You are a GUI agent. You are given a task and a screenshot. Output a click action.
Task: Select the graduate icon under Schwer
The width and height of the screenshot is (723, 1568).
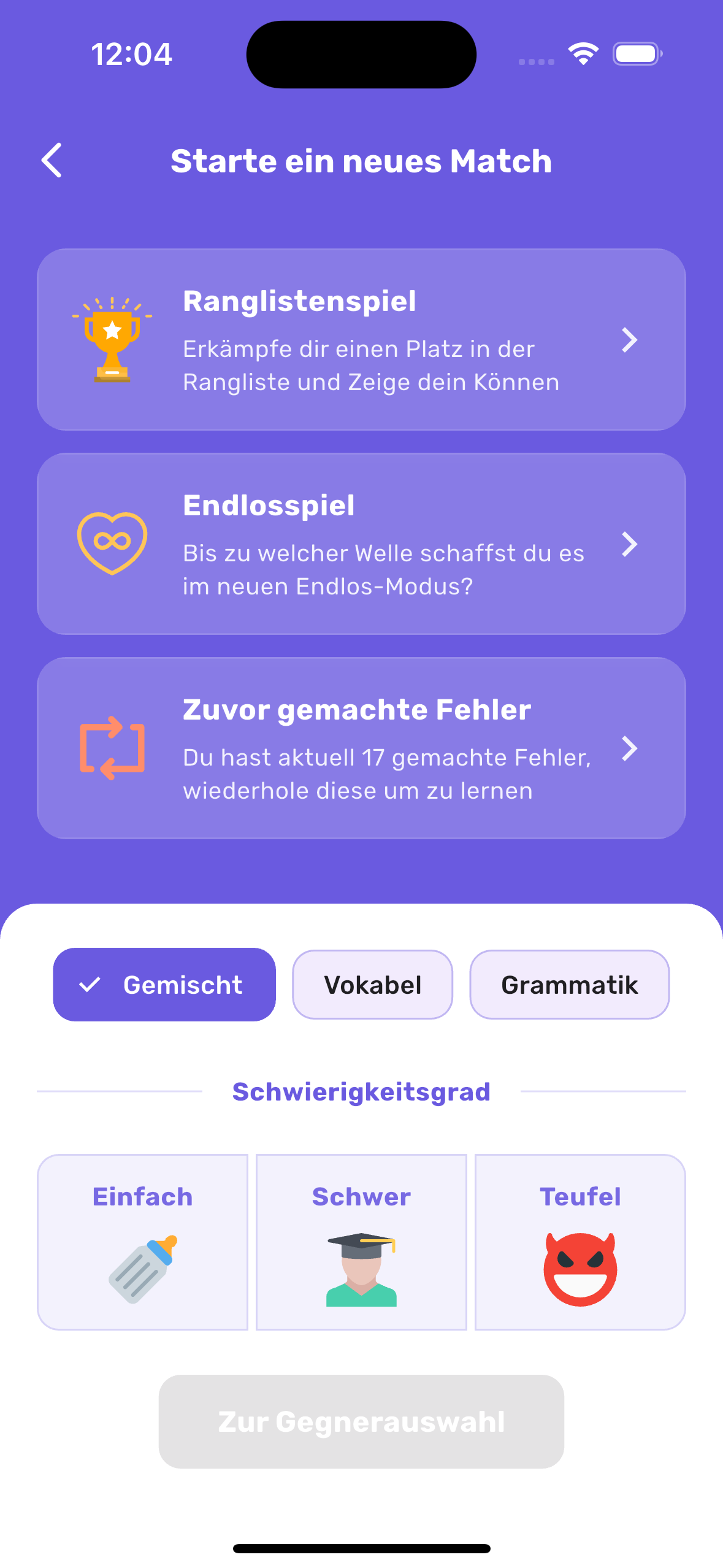click(x=361, y=1270)
